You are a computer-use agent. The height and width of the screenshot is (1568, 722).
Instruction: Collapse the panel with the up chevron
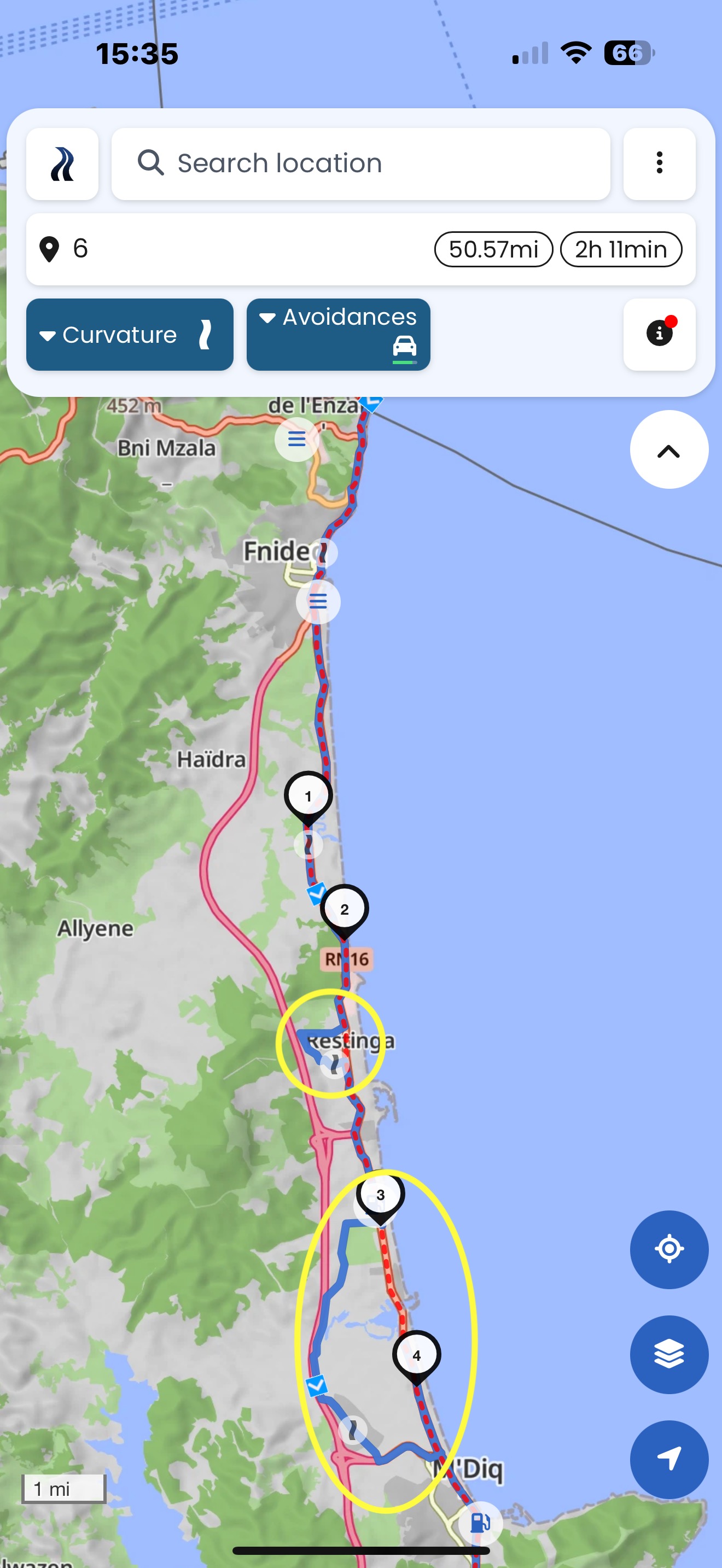click(668, 450)
